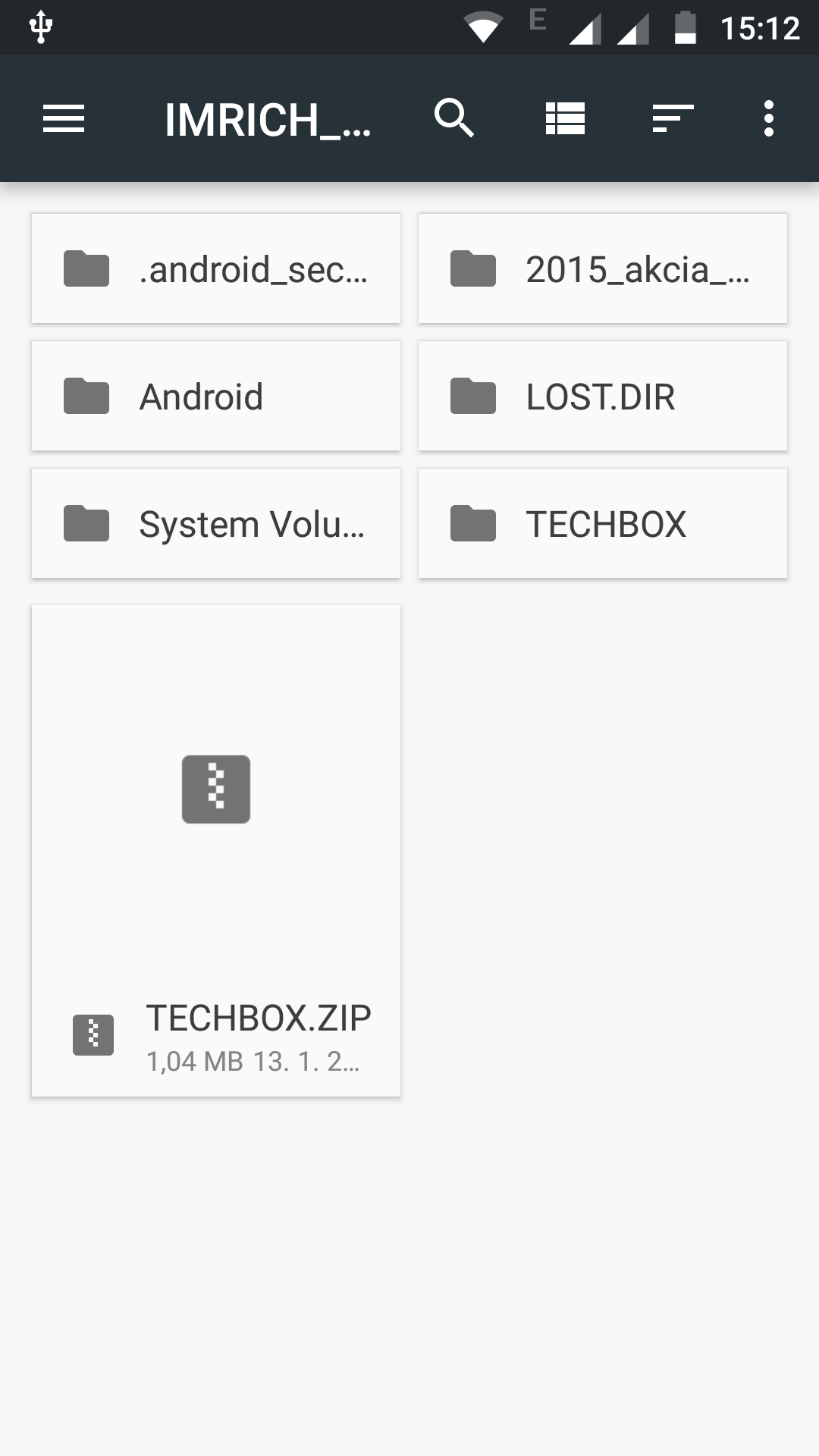Image resolution: width=819 pixels, height=1456 pixels.
Task: Open the Android folder
Action: click(216, 396)
